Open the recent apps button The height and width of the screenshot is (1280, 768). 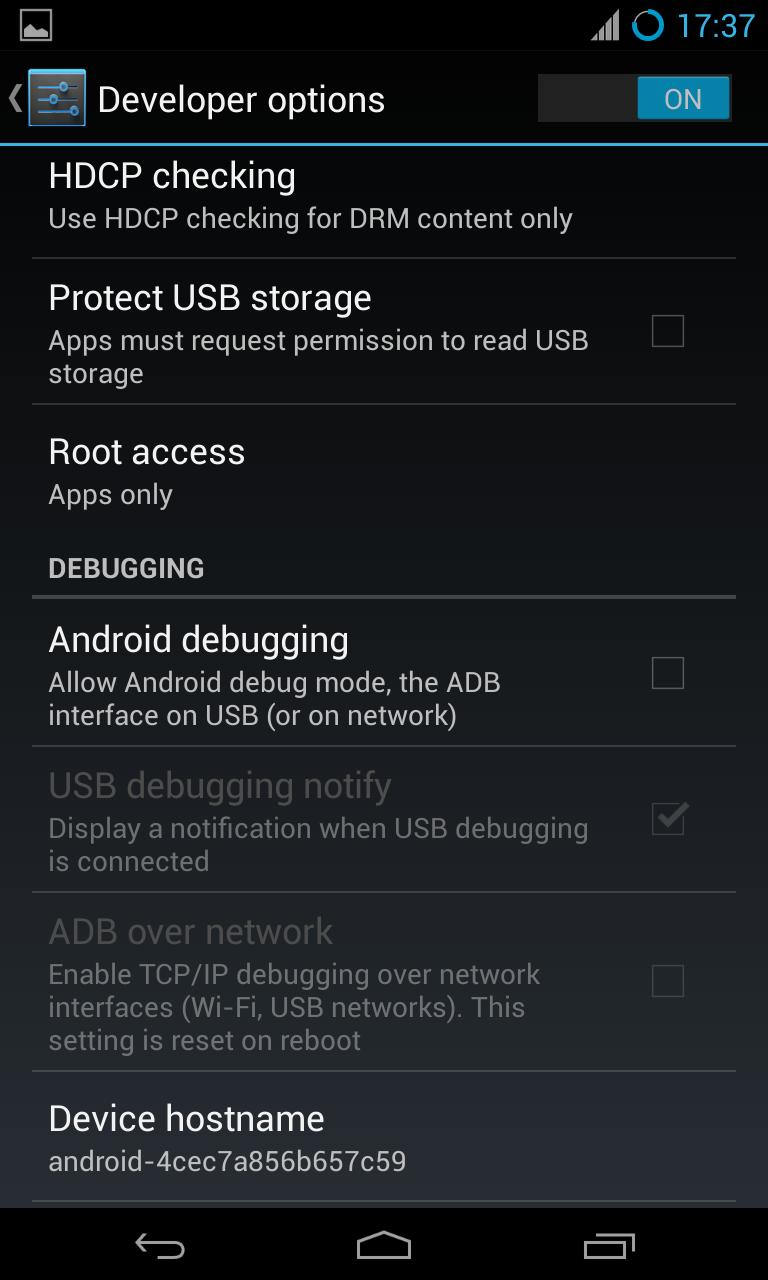(x=609, y=1245)
